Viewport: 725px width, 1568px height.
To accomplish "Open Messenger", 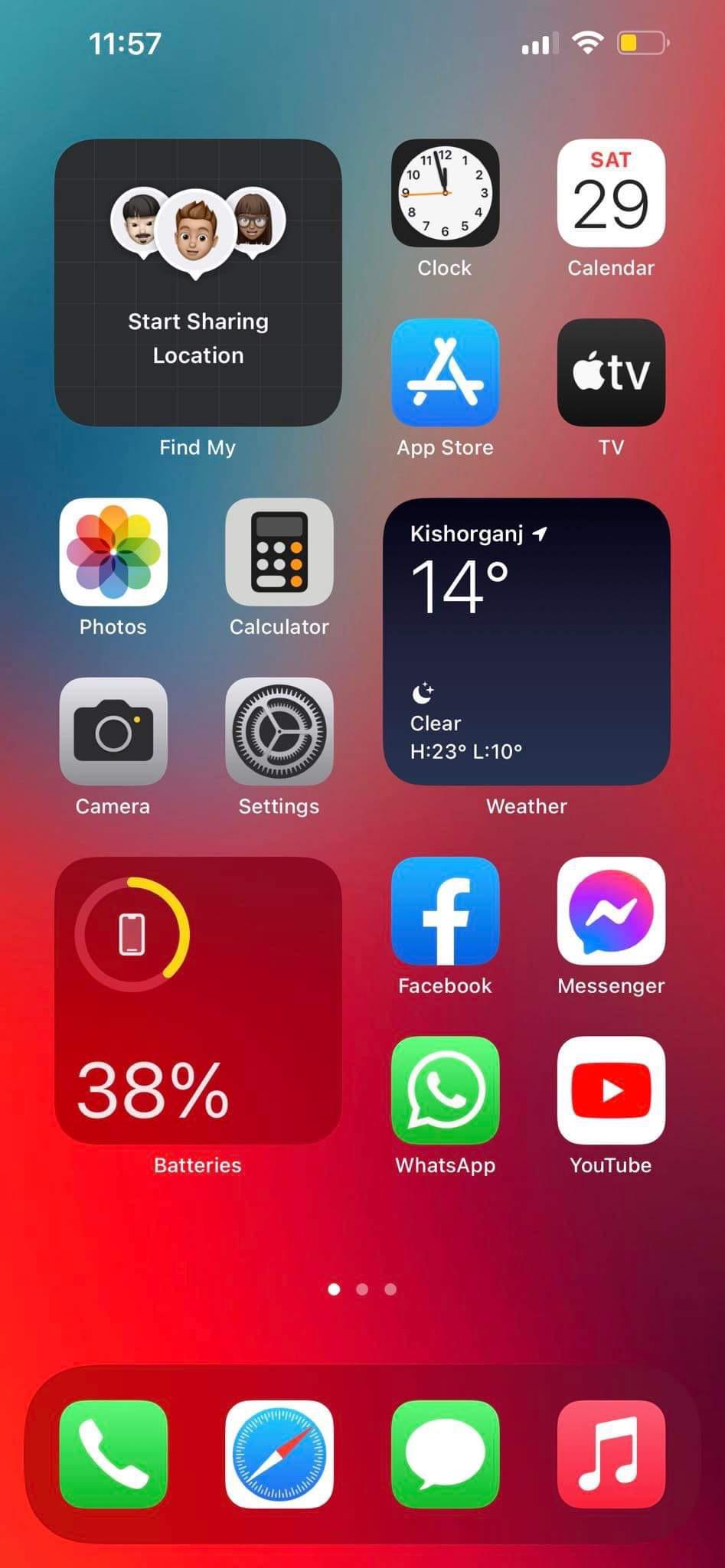I will 611,911.
